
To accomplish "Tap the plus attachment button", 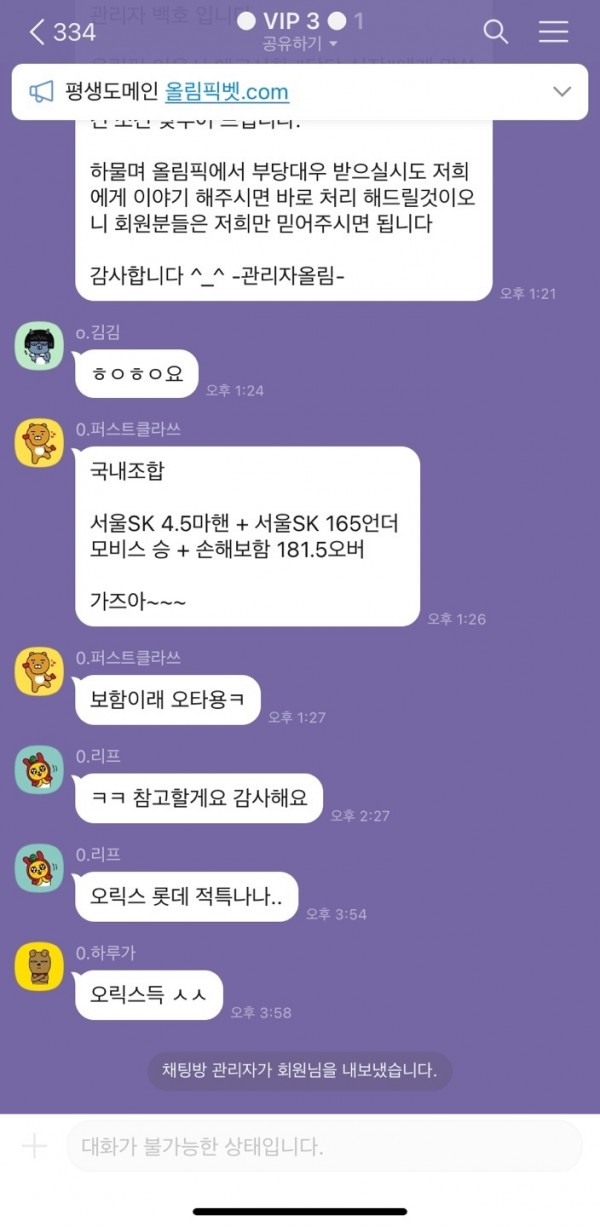I will point(34,1146).
